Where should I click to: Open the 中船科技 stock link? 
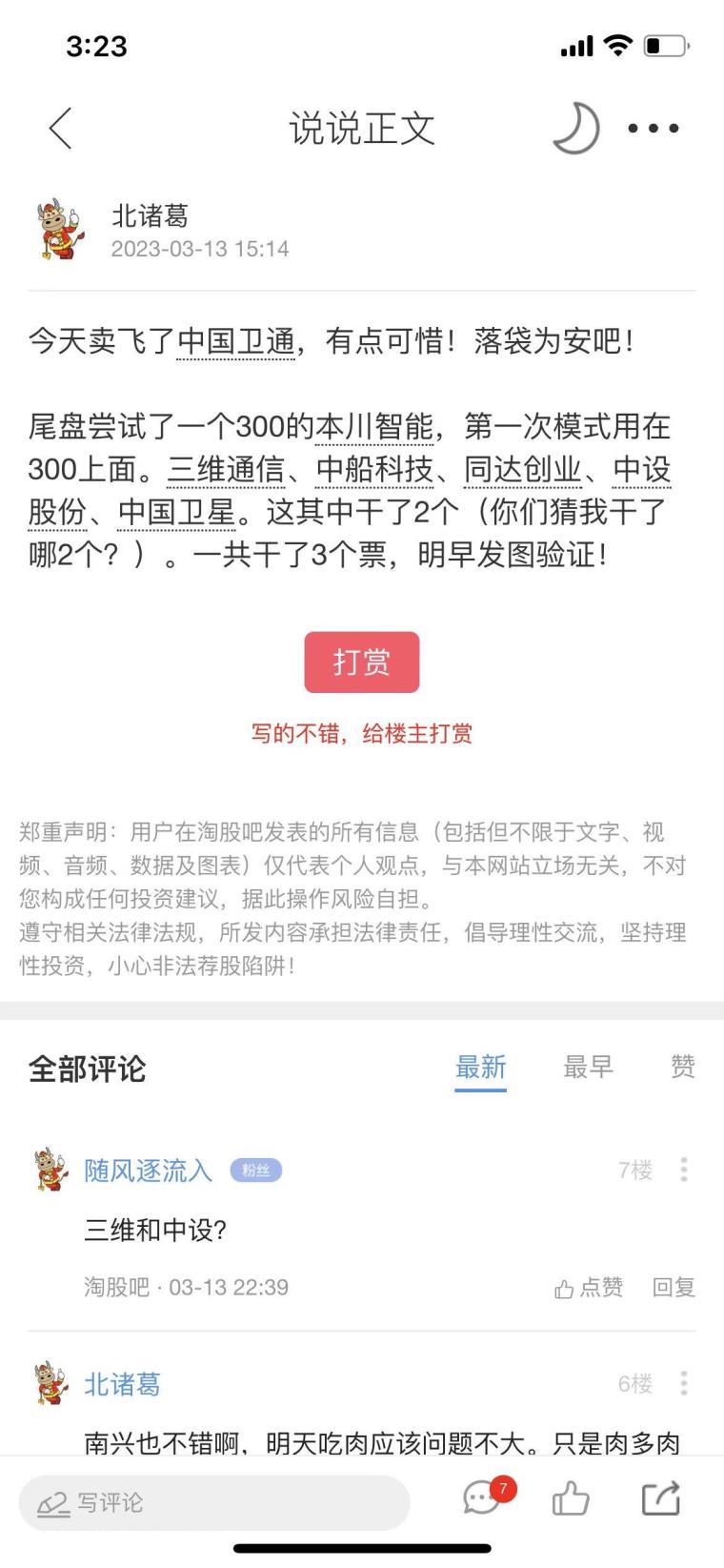click(x=374, y=469)
